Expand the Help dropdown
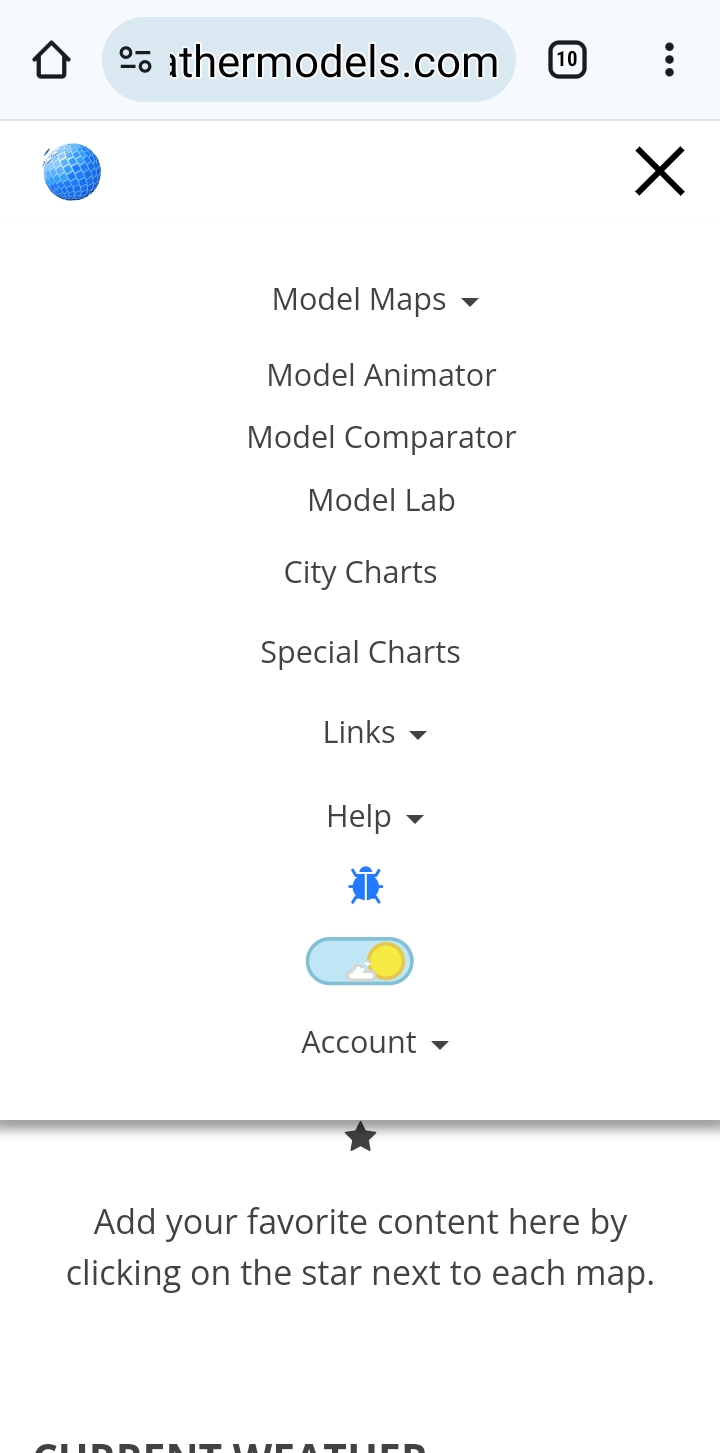This screenshot has width=720, height=1453. 375,816
